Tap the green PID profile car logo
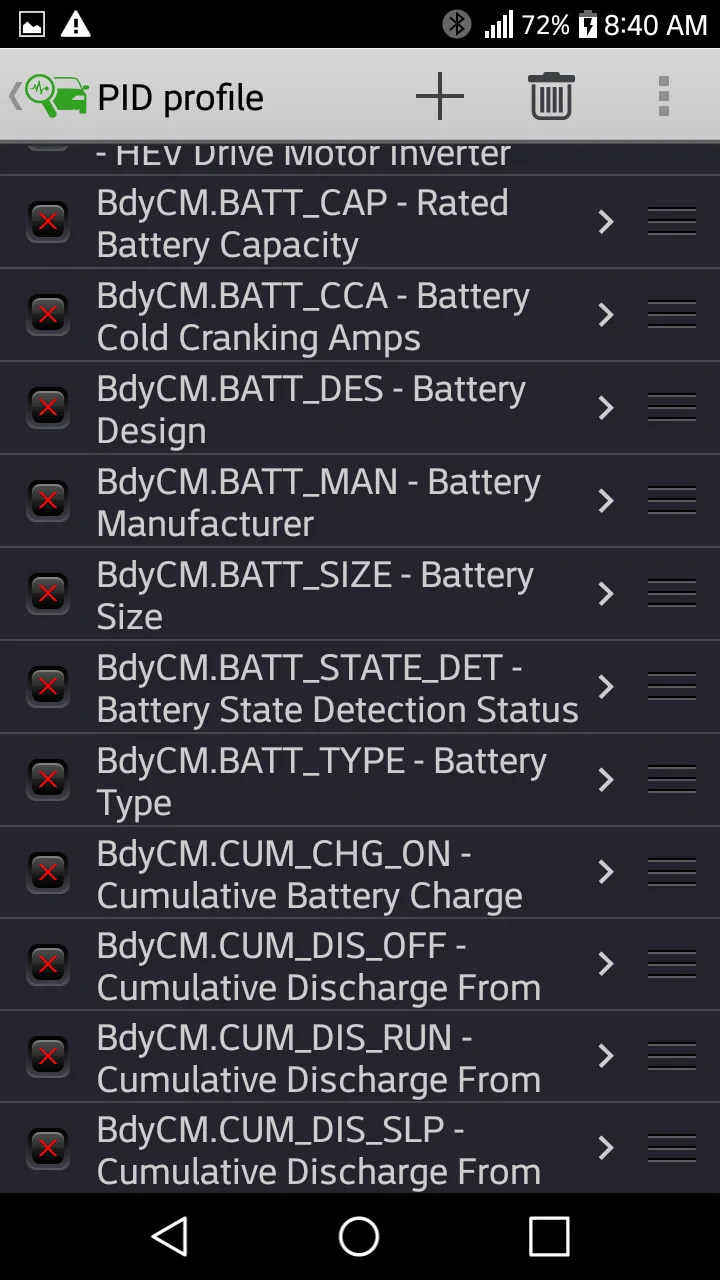 (55, 96)
